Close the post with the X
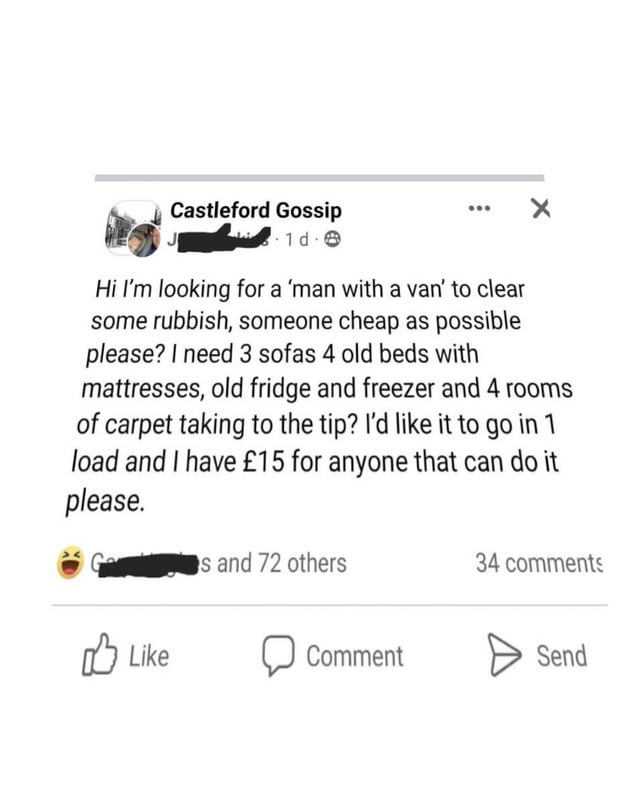This screenshot has width=640, height=800. [539, 208]
